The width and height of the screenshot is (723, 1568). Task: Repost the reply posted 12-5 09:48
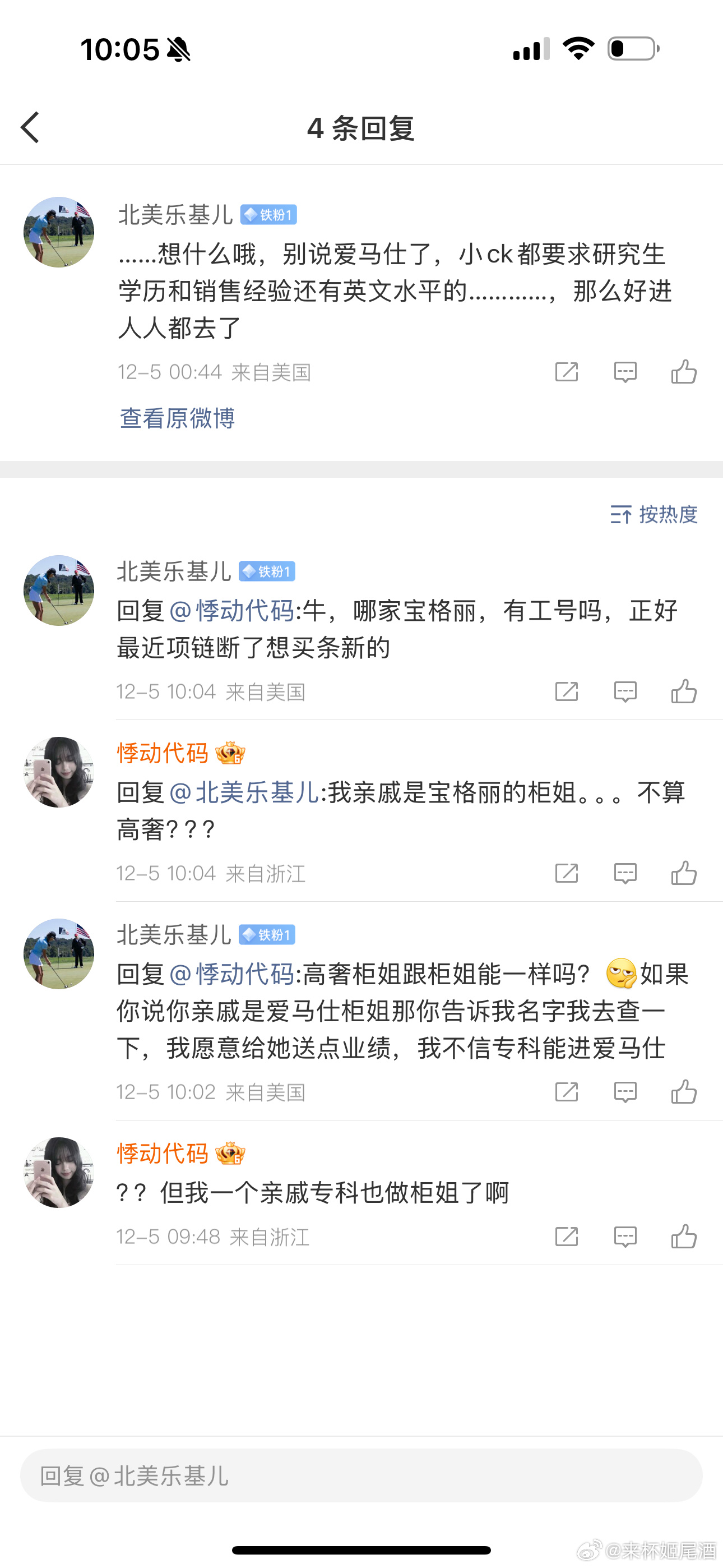(566, 1236)
